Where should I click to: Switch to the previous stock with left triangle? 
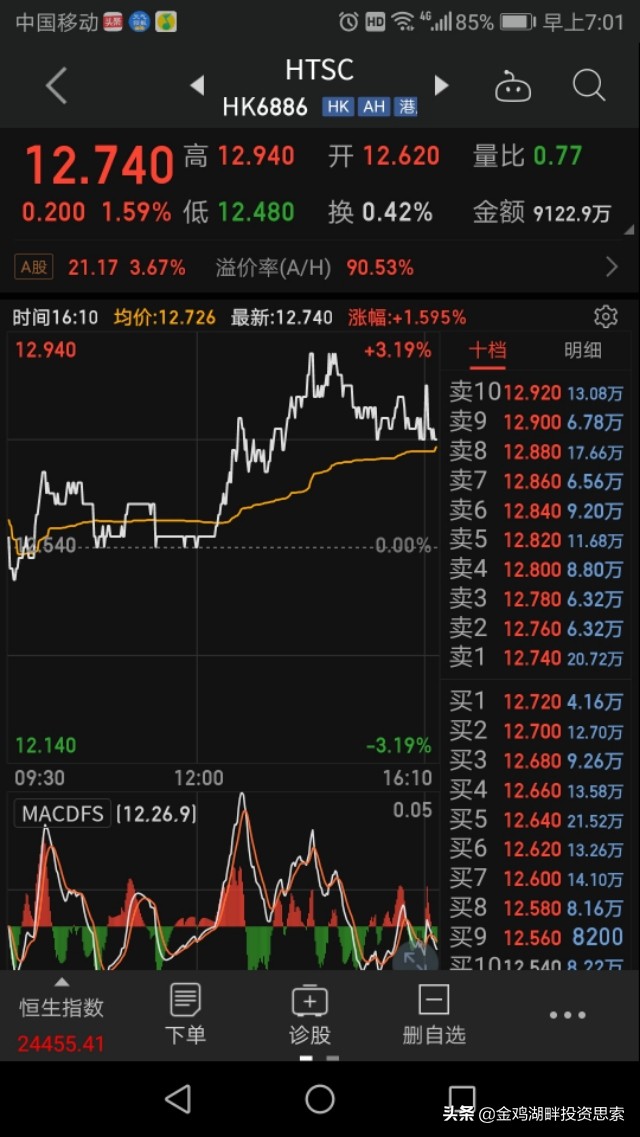[196, 86]
